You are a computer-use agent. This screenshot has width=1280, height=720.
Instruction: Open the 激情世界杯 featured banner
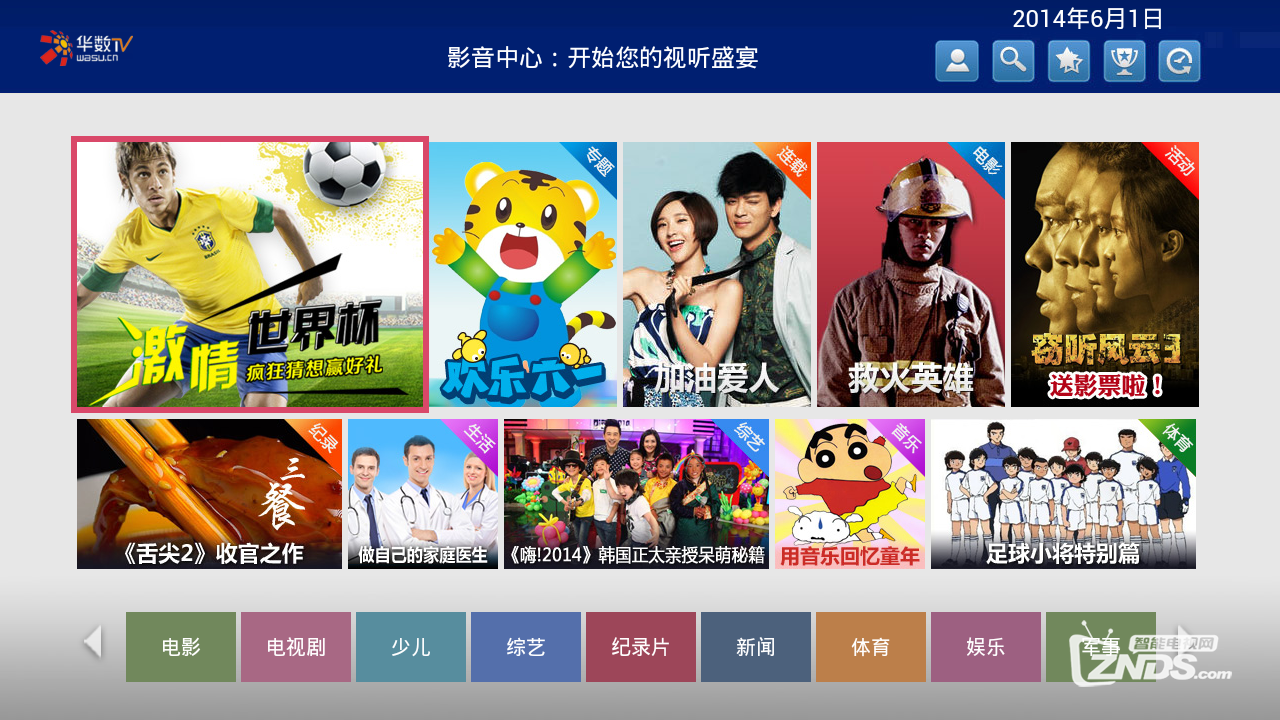point(250,274)
